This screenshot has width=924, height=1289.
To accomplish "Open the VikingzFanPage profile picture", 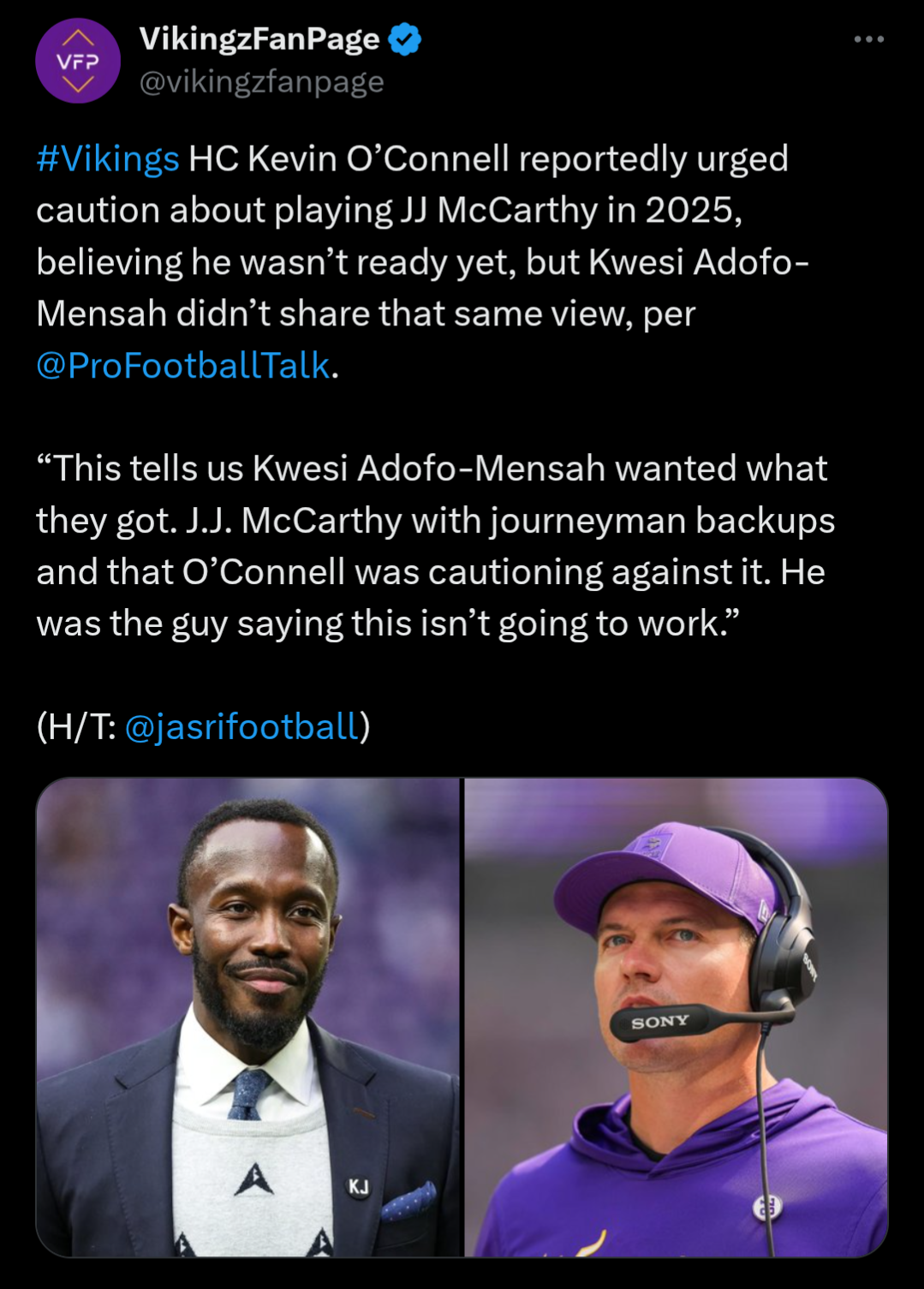I will pyautogui.click(x=77, y=61).
